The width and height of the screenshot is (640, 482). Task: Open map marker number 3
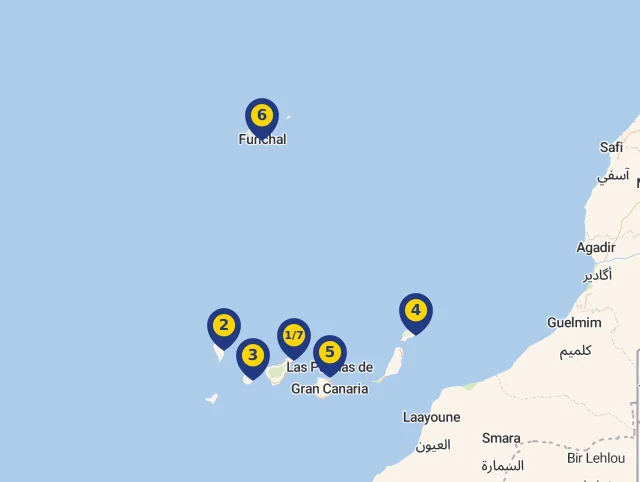pyautogui.click(x=253, y=355)
